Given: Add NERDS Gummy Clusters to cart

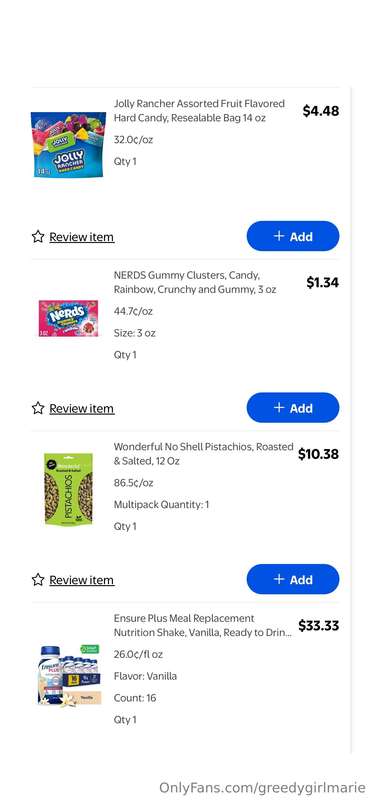Looking at the screenshot, I should pos(293,408).
